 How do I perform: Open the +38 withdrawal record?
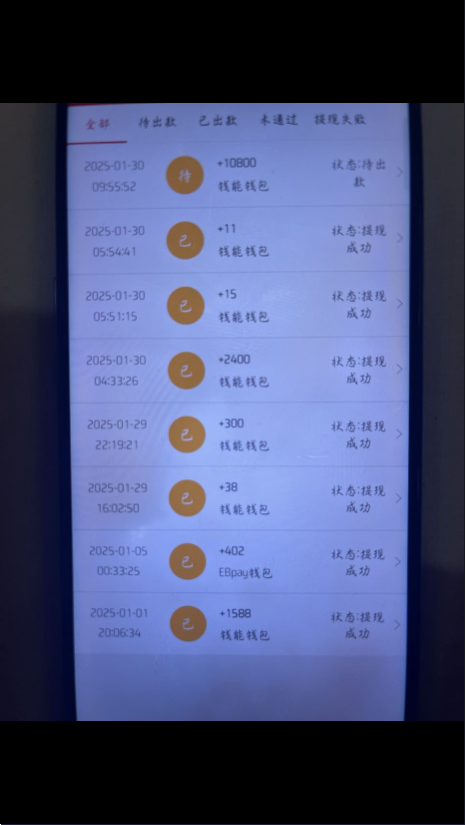pos(240,498)
